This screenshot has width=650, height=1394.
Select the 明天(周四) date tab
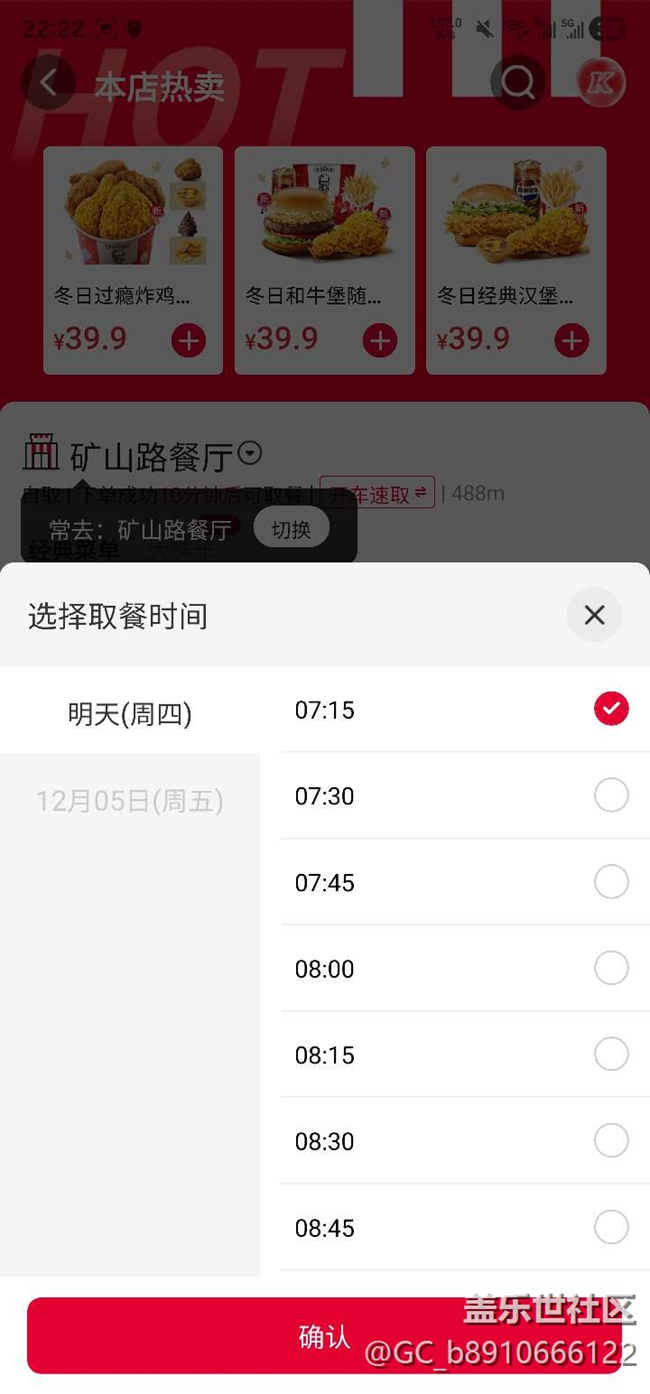click(130, 714)
